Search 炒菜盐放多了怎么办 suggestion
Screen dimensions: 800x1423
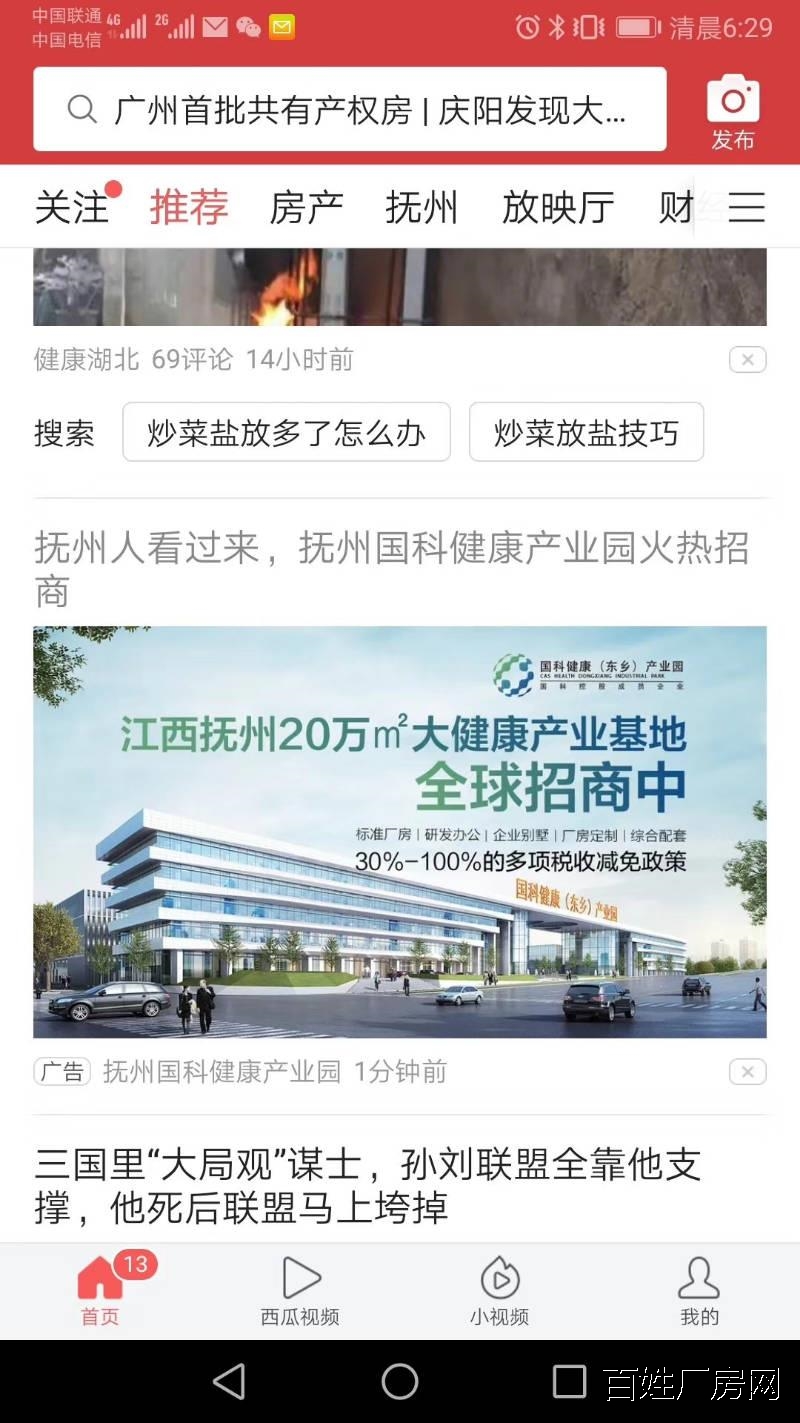point(286,432)
